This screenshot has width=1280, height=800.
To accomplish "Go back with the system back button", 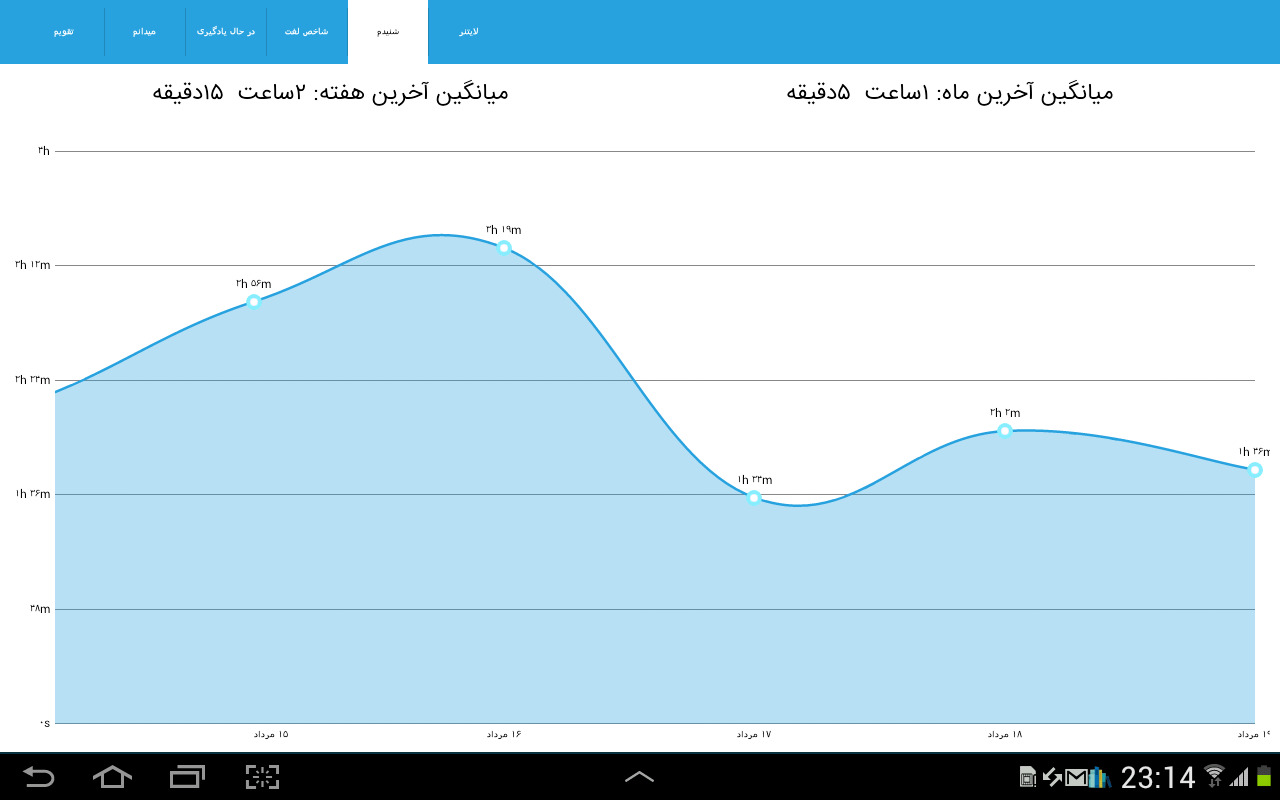I will pos(39,777).
